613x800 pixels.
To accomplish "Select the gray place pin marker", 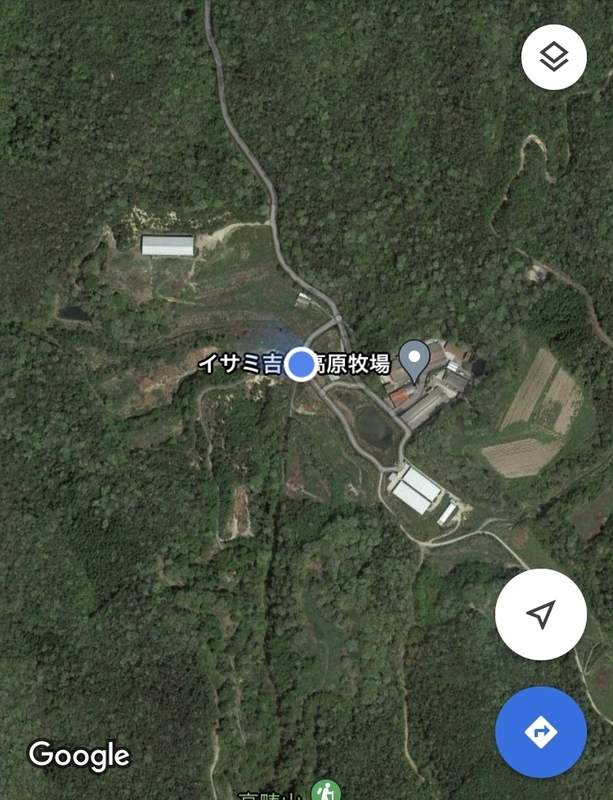I will pyautogui.click(x=415, y=357).
